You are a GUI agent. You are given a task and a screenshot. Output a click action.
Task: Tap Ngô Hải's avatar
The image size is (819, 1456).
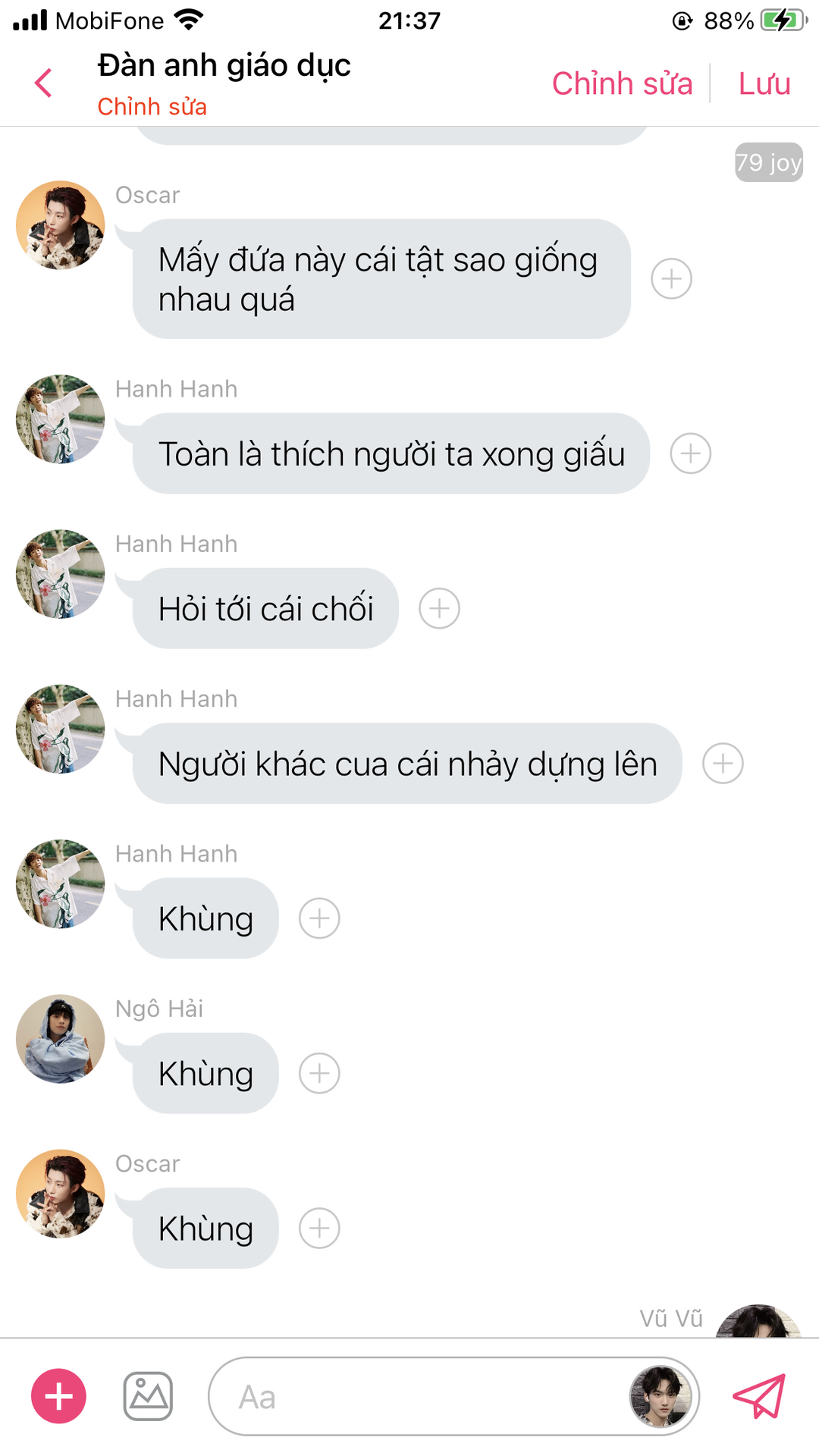point(61,1039)
